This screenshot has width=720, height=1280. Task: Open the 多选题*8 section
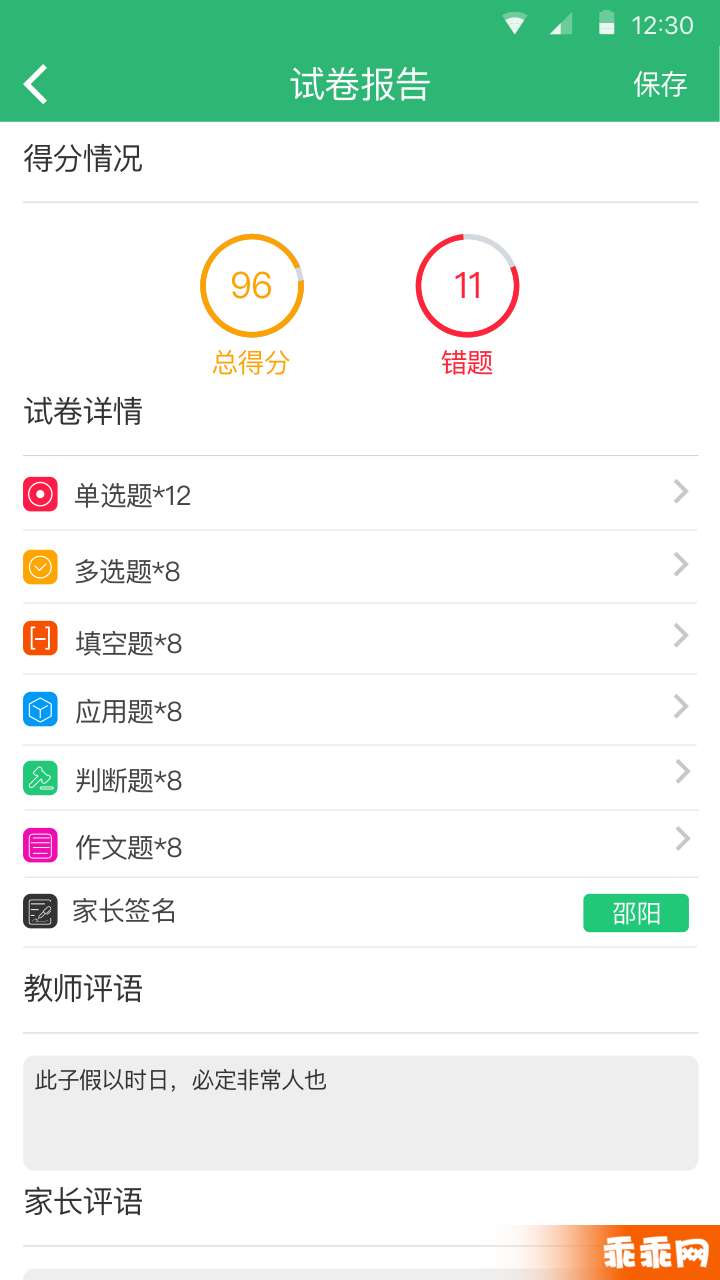(360, 568)
